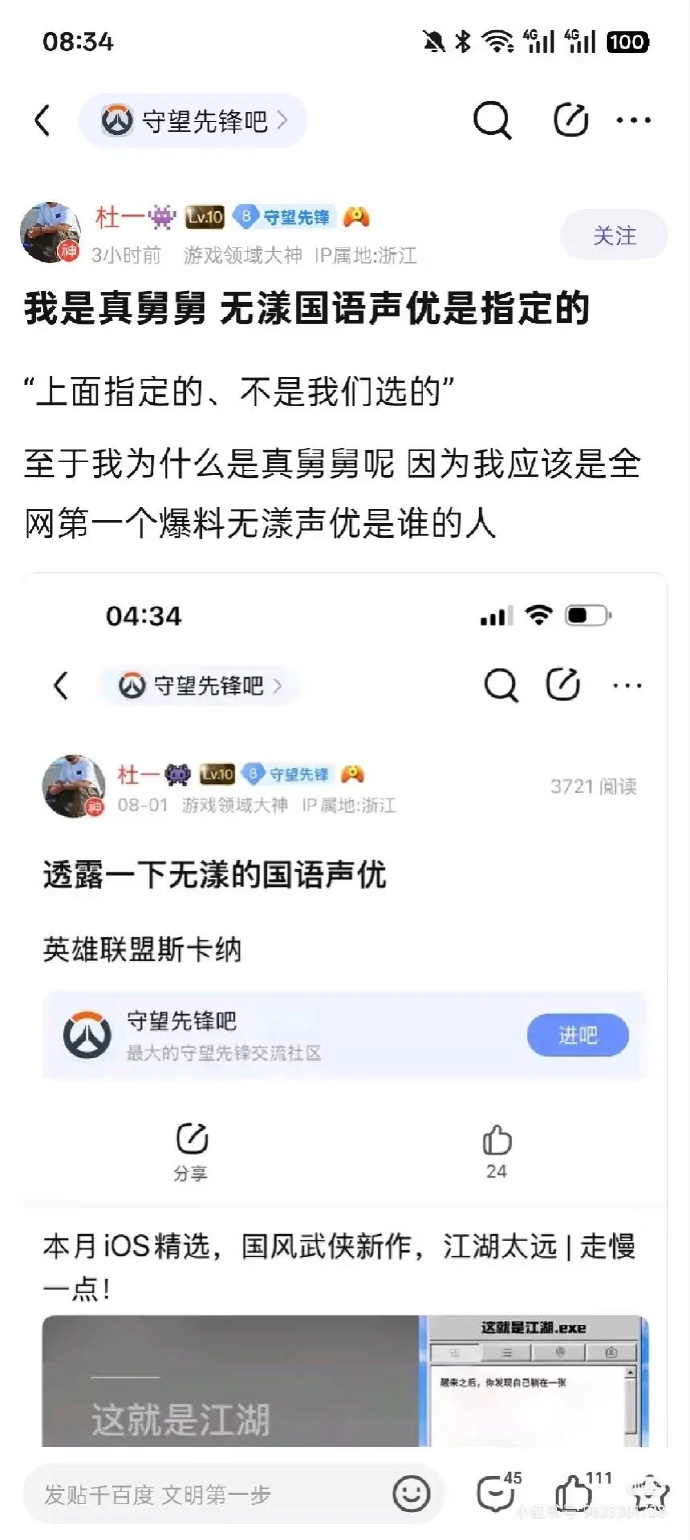Go back from this post

coord(42,121)
